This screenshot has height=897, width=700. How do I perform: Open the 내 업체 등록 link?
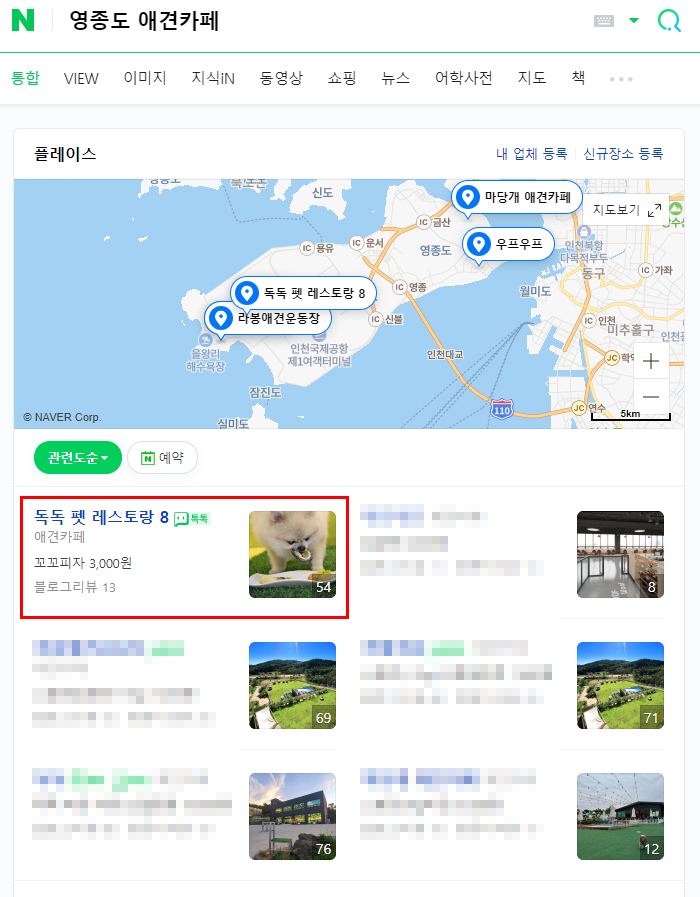point(531,154)
